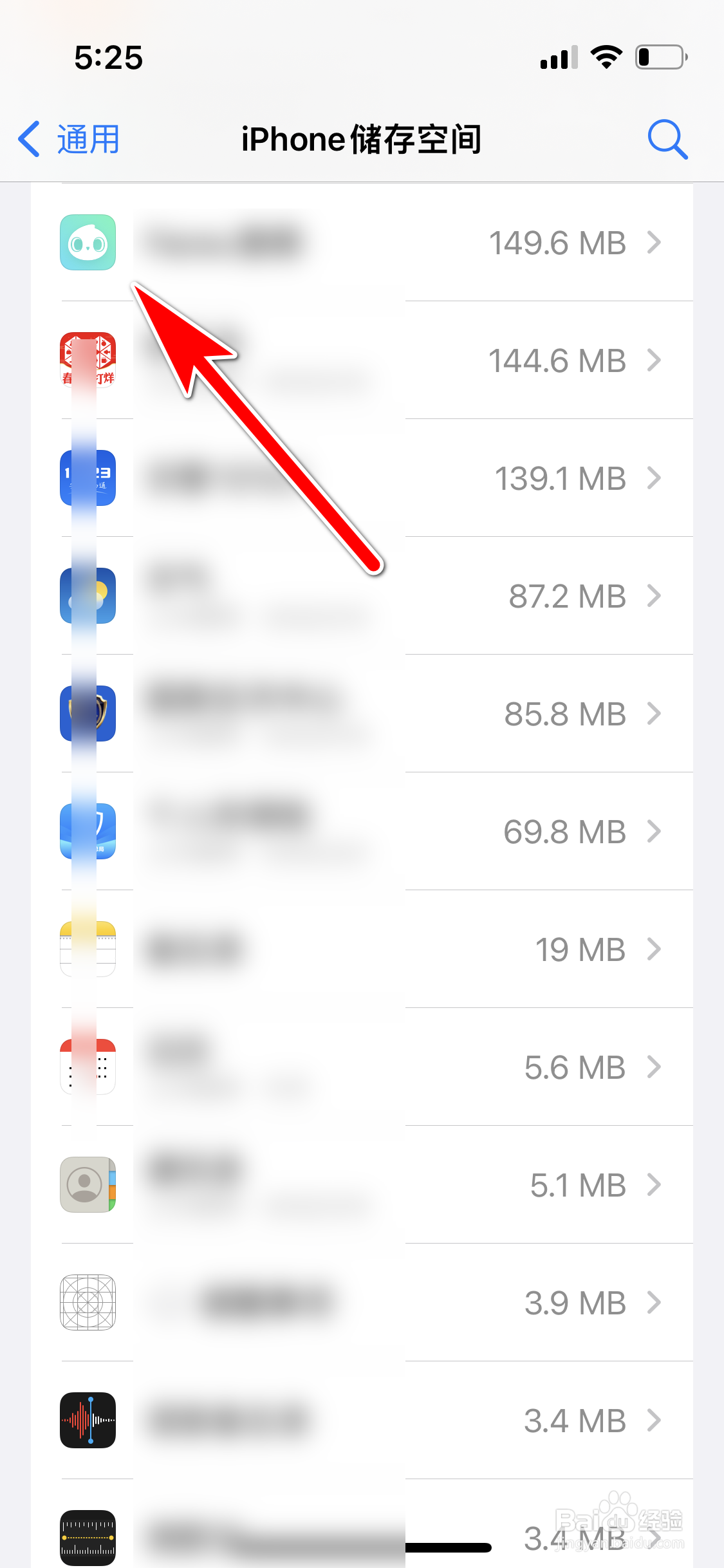Tap the Wi-Fi icon in the status bar
The height and width of the screenshot is (1568, 724).
coord(606,57)
